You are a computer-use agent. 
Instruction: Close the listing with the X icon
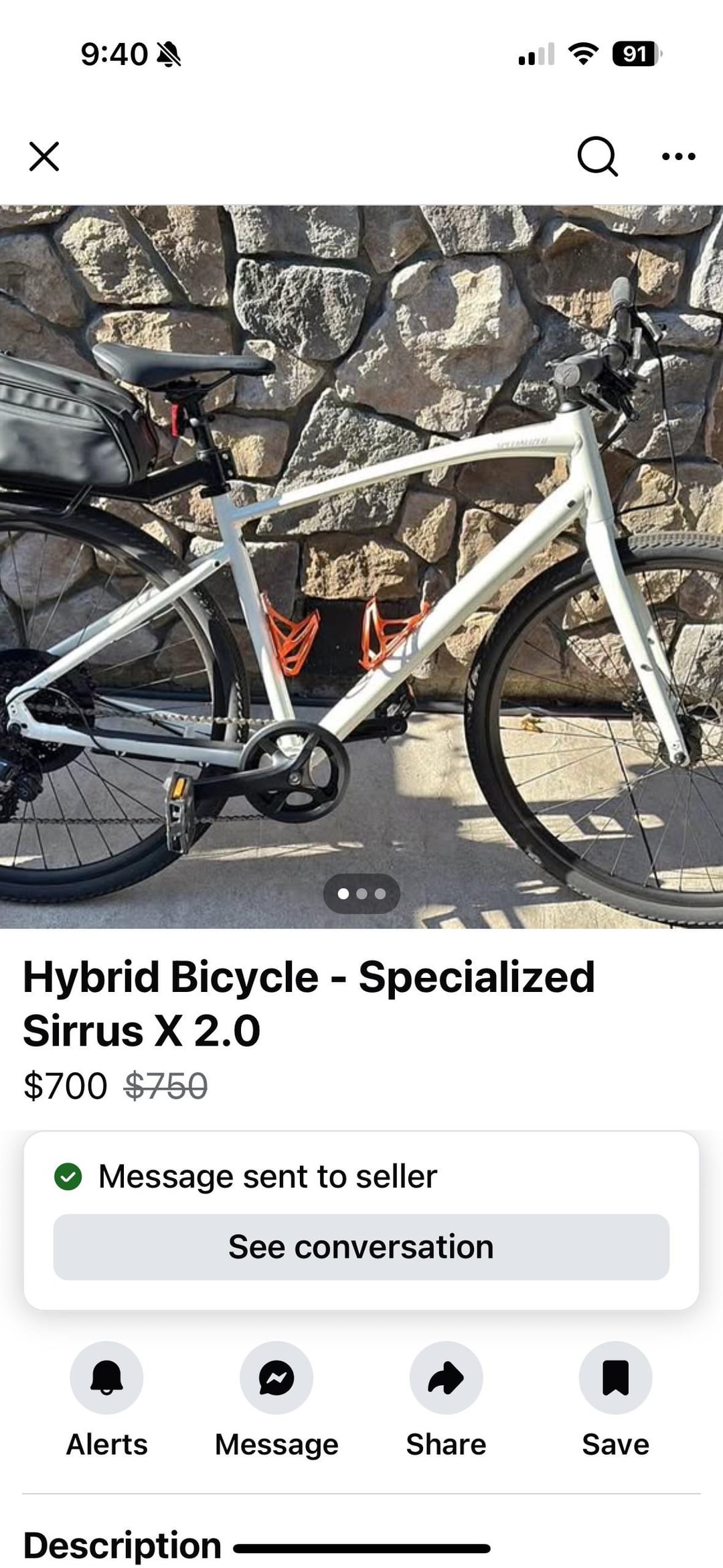tap(44, 157)
